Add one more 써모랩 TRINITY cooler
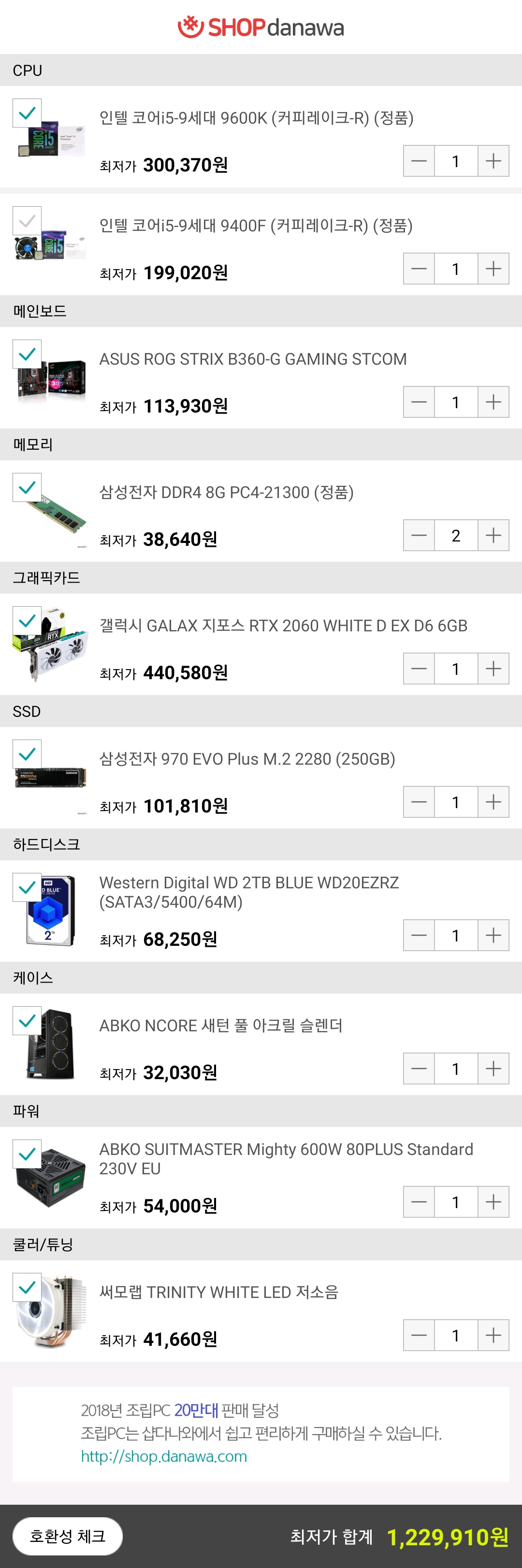 pyautogui.click(x=493, y=1336)
